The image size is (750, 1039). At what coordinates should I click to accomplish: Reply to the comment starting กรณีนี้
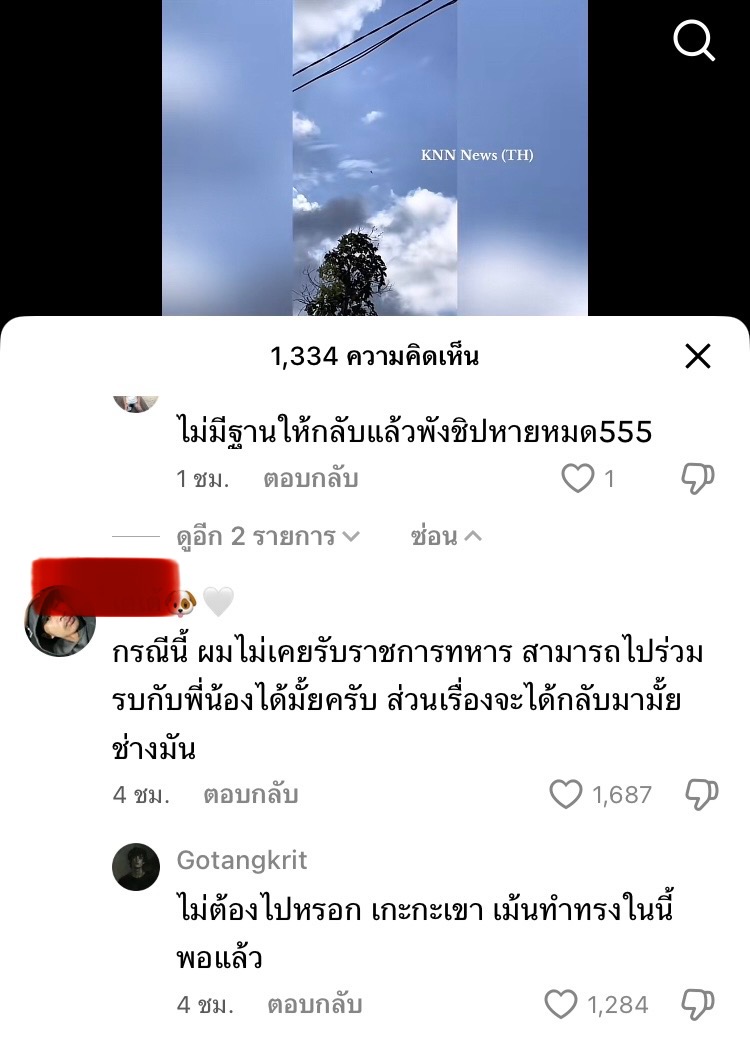click(250, 795)
